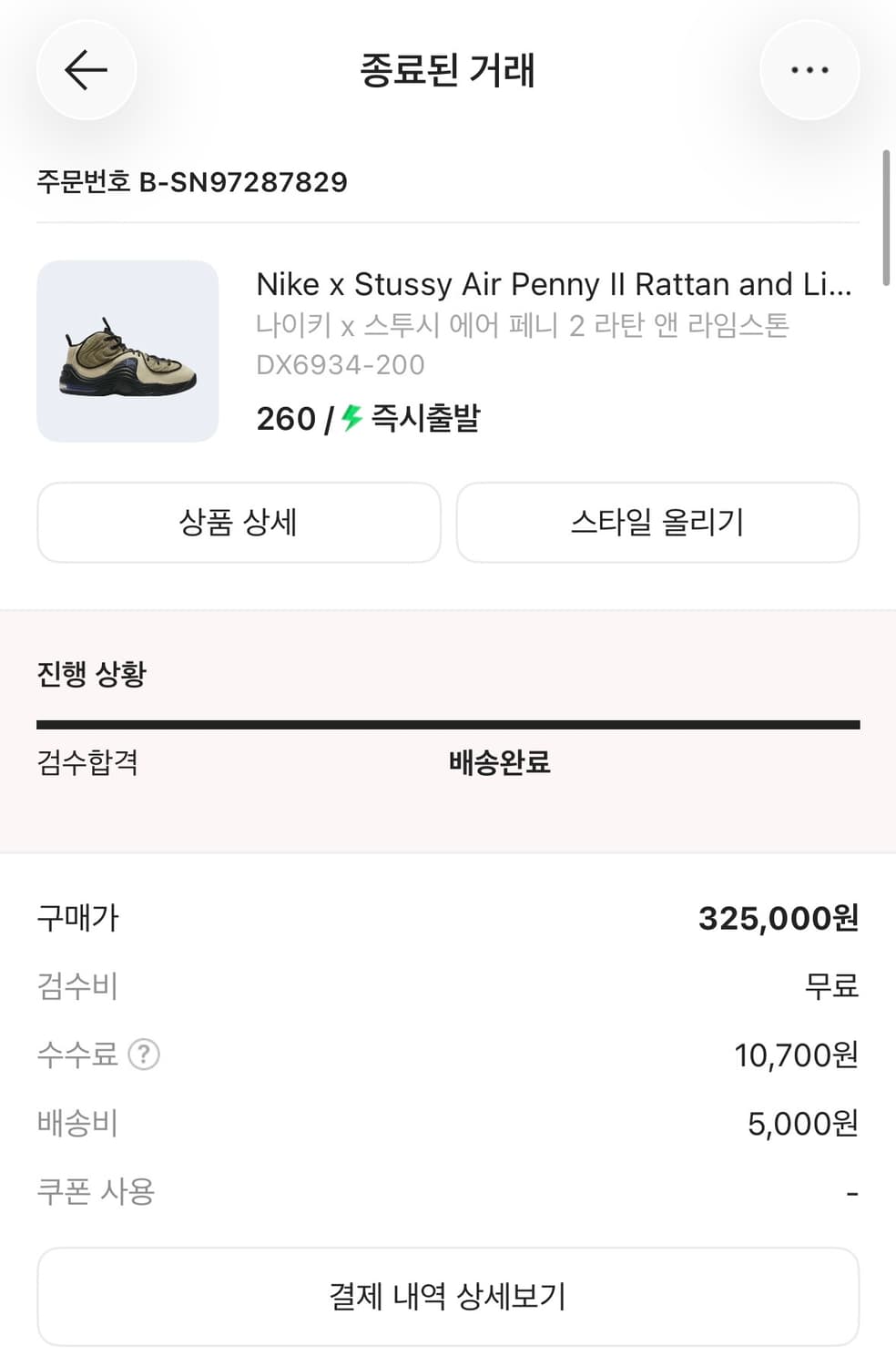Select the 구매가 purchase price 325,000원
Viewport: 896px width, 1366px height.
pyautogui.click(x=779, y=918)
